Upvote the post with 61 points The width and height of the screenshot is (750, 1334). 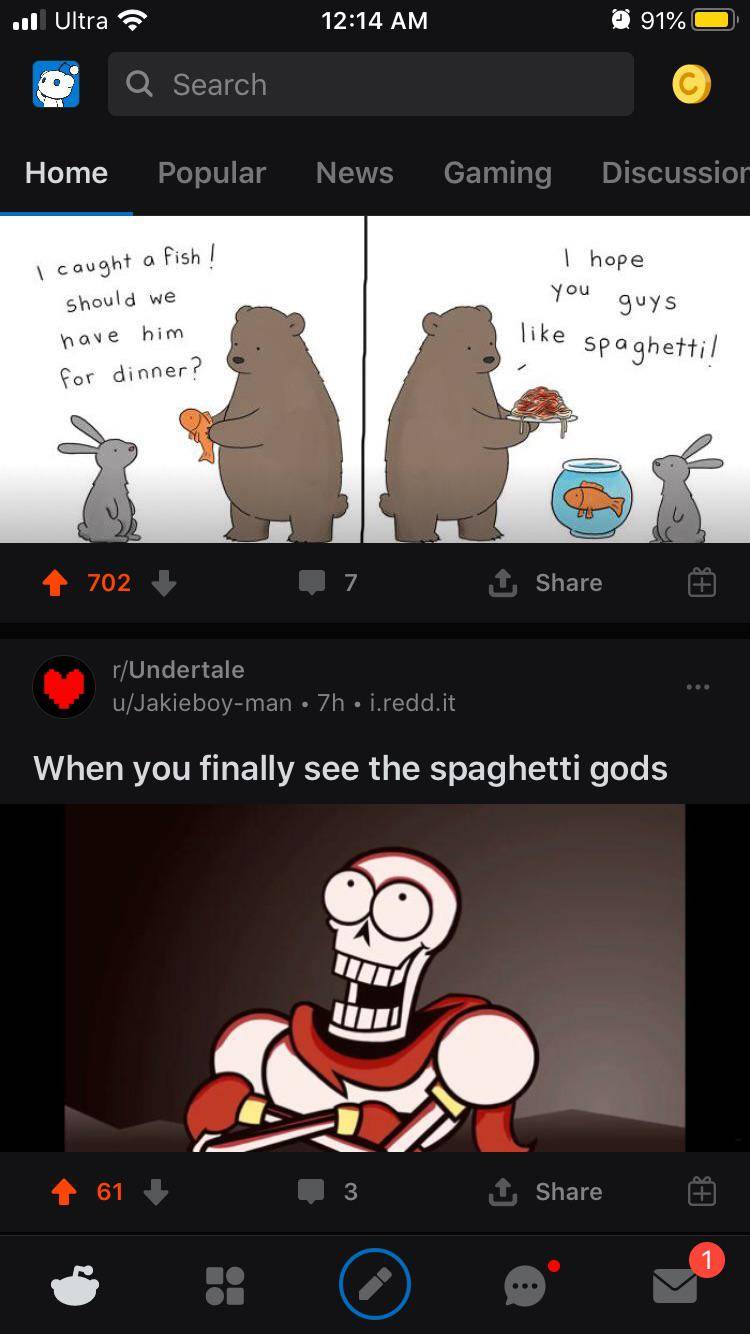[x=62, y=1191]
